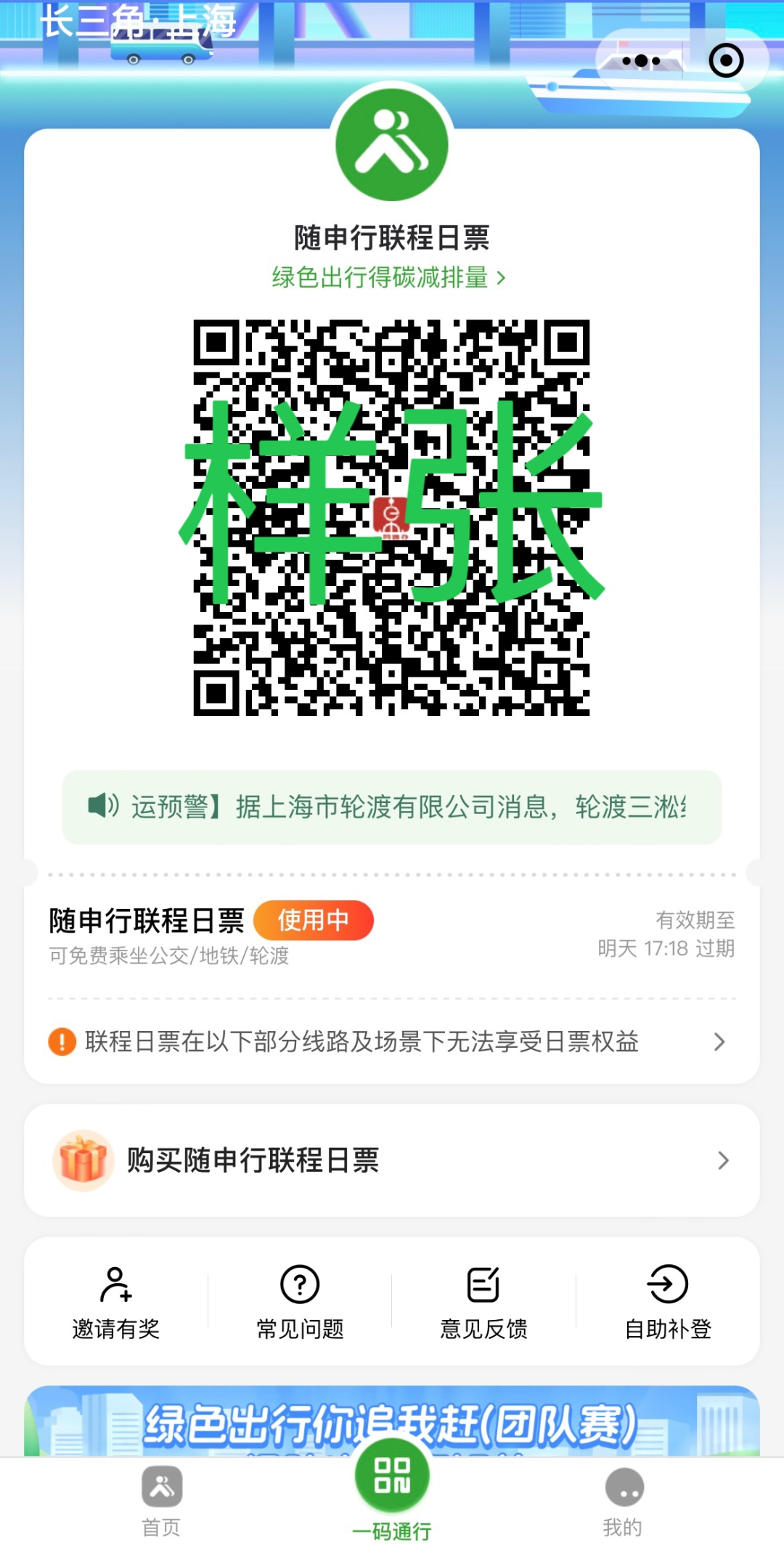Open the ferry warning announcement banner

(x=392, y=807)
